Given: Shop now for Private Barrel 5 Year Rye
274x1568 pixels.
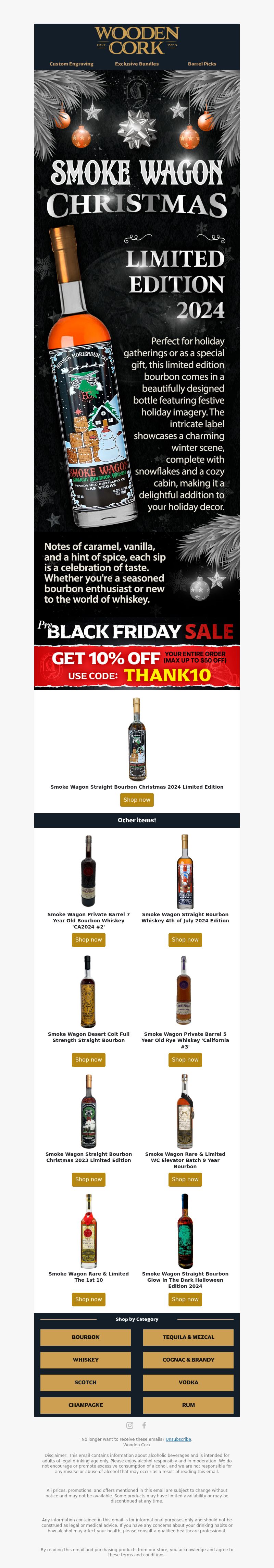Looking at the screenshot, I should coord(185,1060).
